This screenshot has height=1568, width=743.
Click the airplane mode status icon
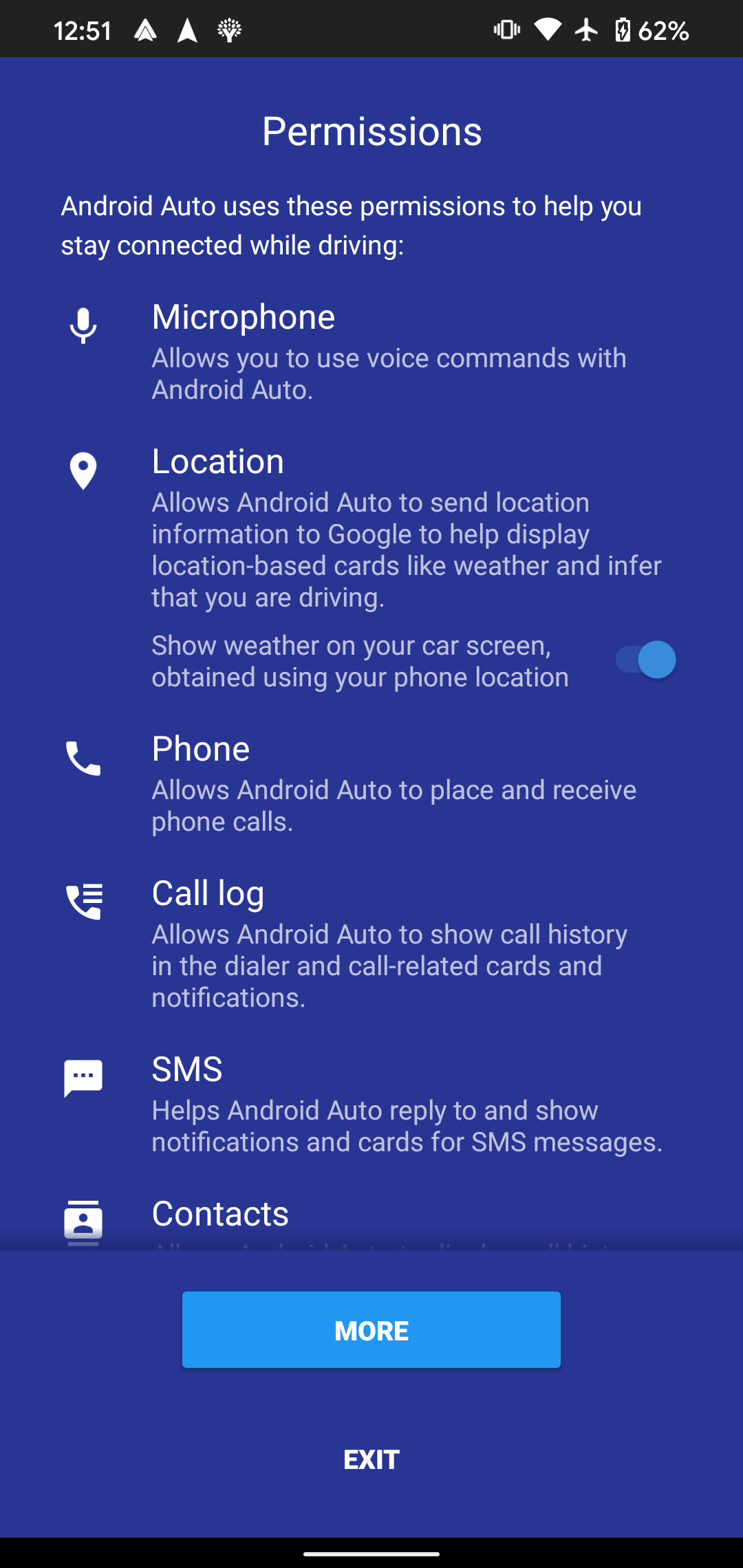[585, 28]
